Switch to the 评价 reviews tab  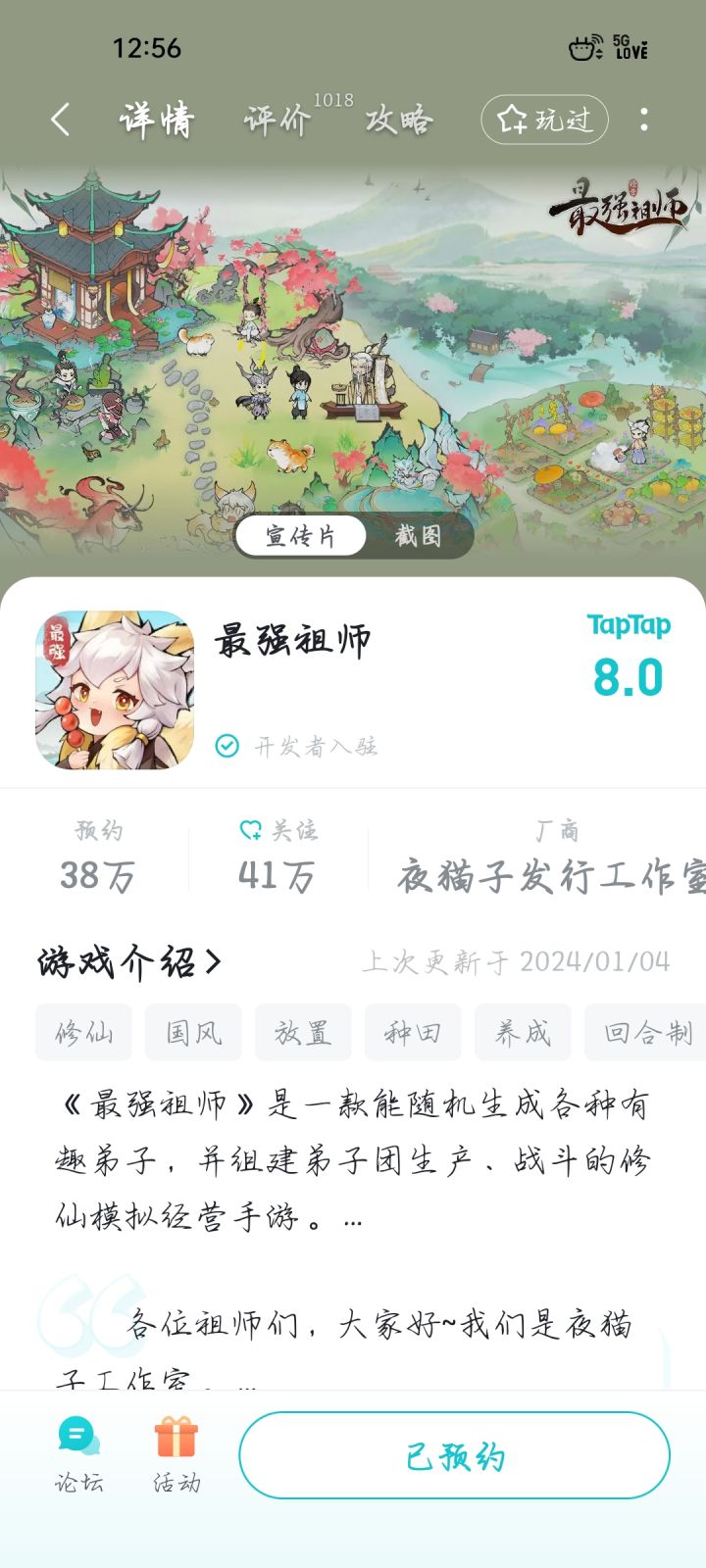[x=277, y=122]
